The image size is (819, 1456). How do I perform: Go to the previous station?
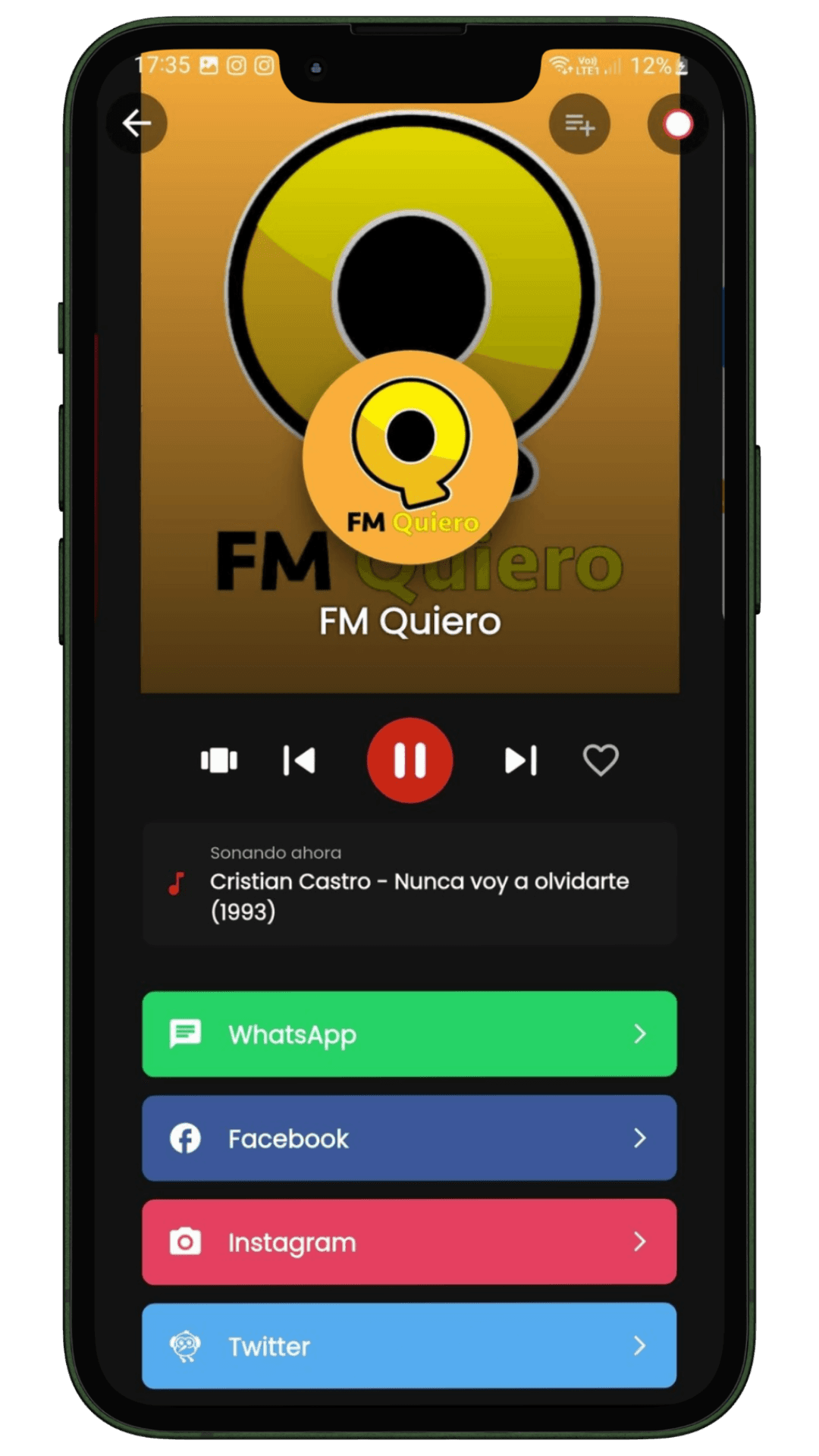(x=299, y=761)
